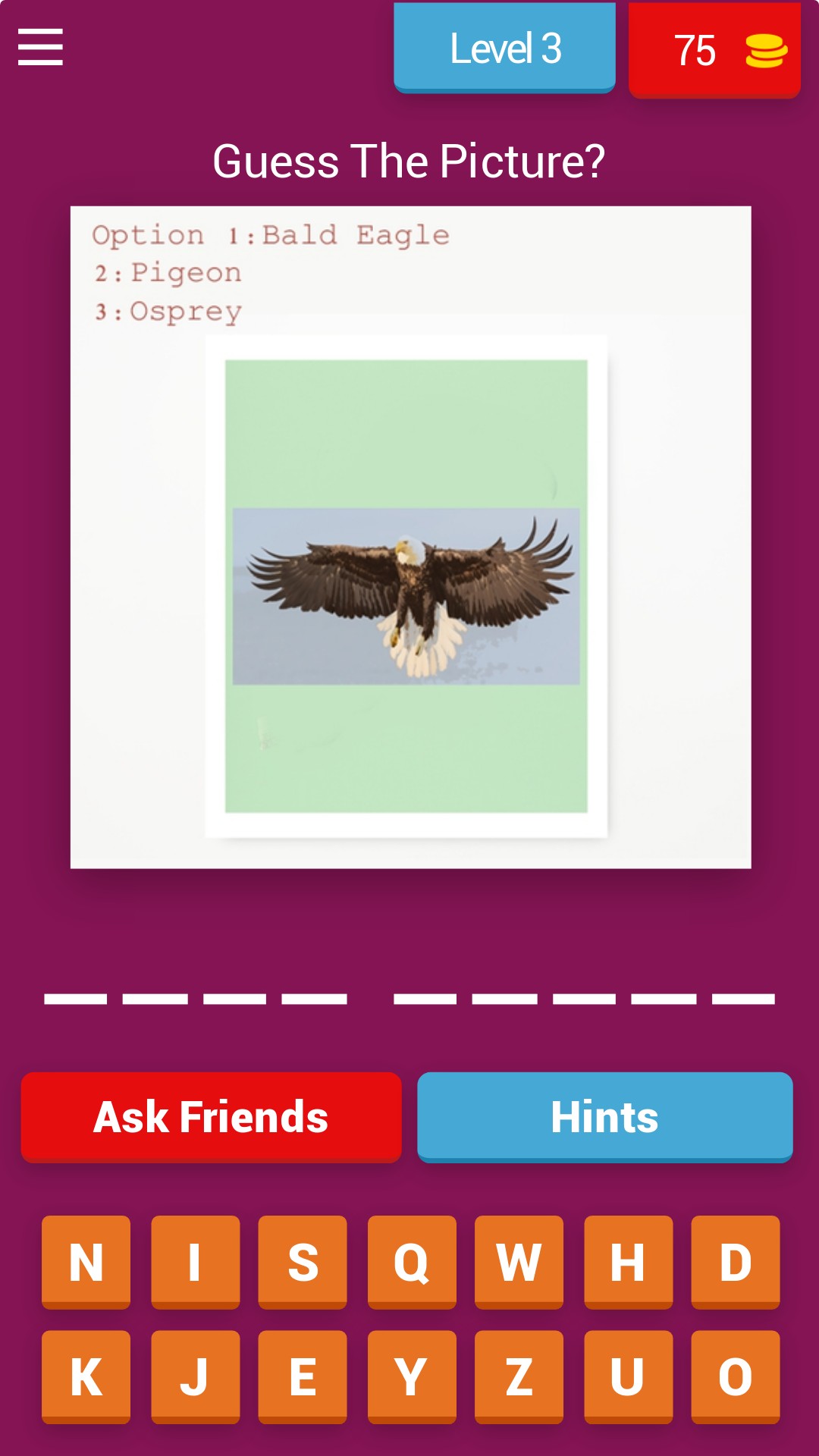Open the Hints button
The height and width of the screenshot is (1456, 819).
pos(604,1116)
